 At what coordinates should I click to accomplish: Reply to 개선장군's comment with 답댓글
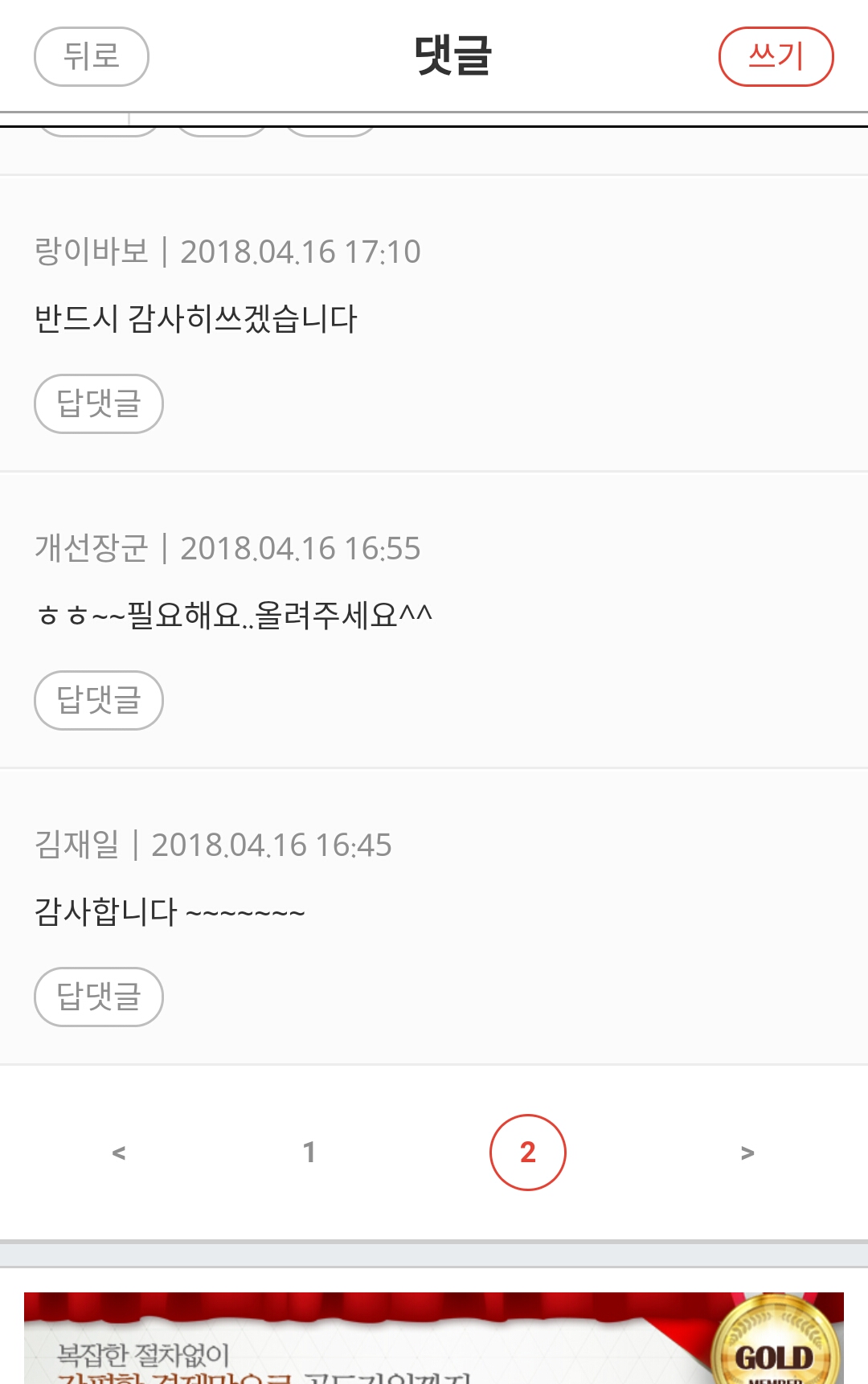tap(99, 700)
